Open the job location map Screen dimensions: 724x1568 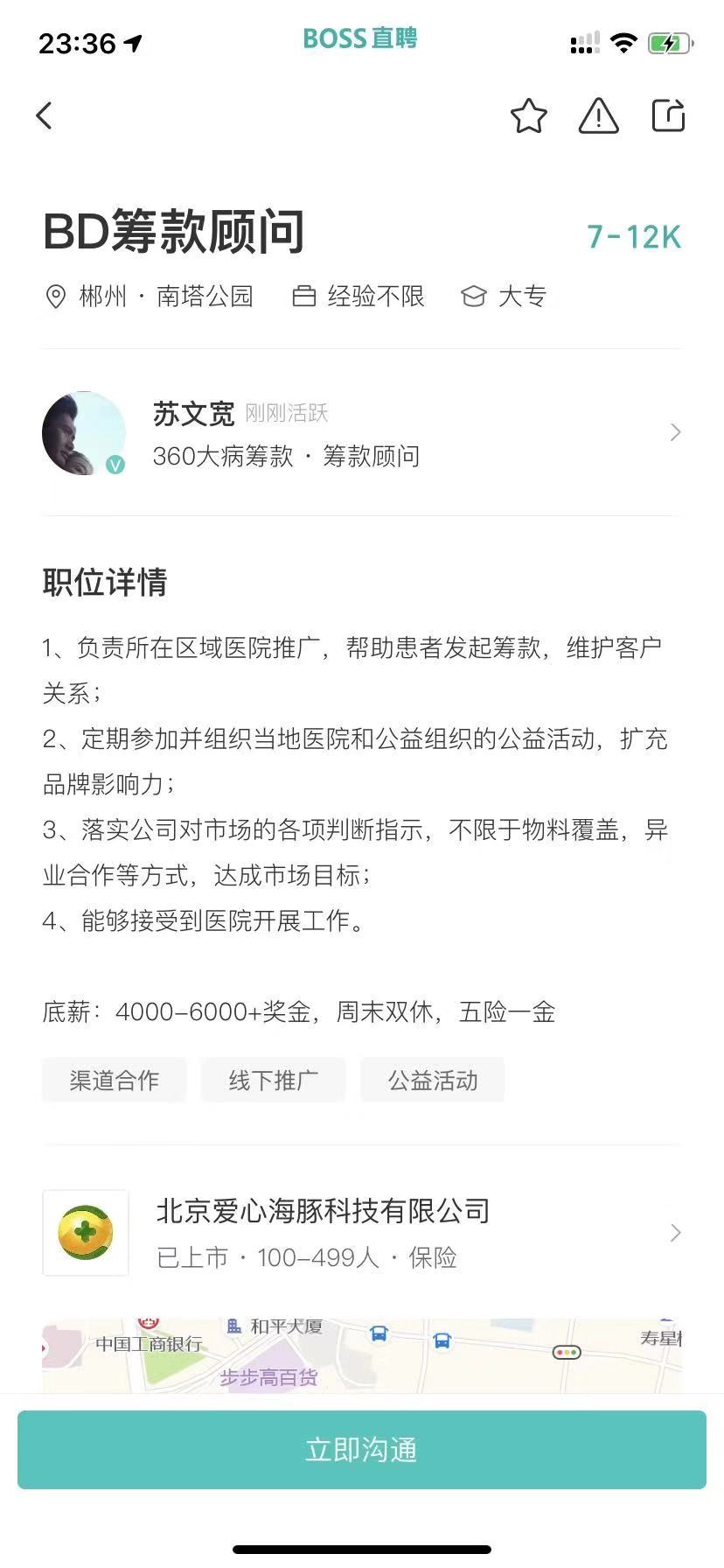pos(362,1355)
